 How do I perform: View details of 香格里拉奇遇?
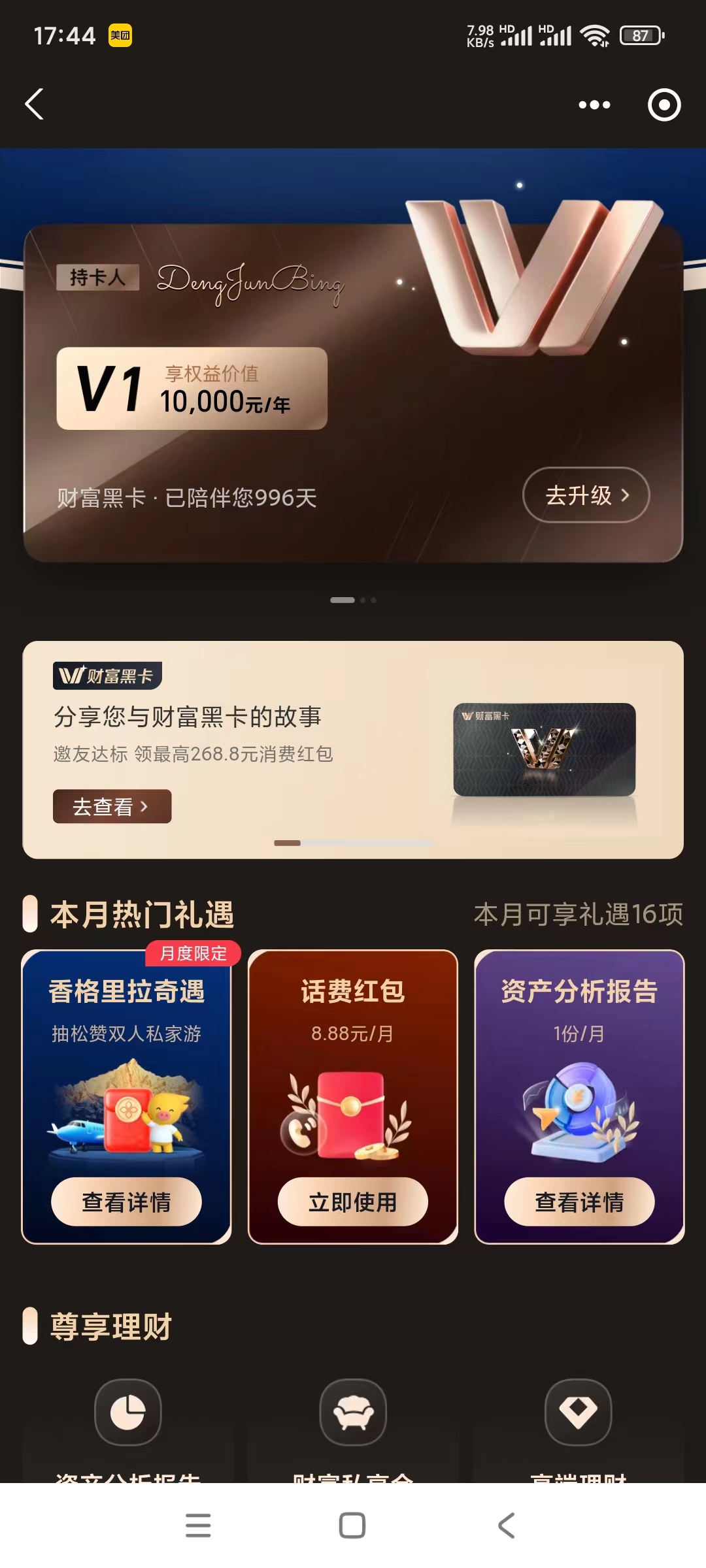pos(126,1201)
